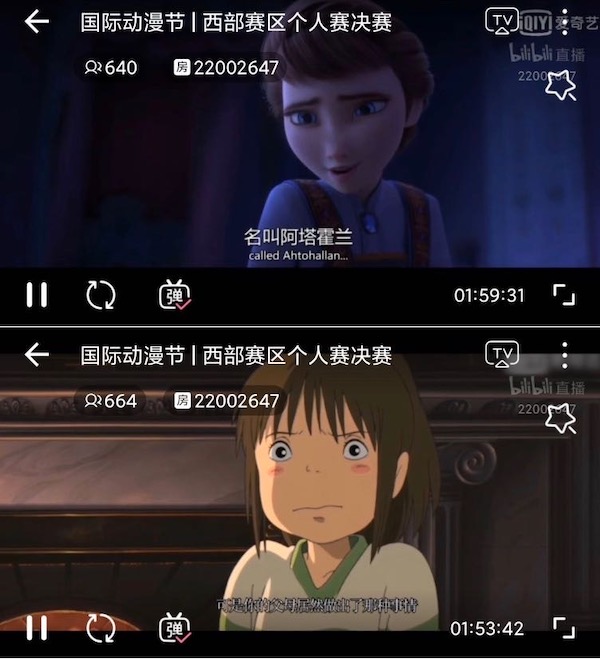Enter fullscreen in the 01:53:42 player
The image size is (600, 659).
[x=564, y=629]
